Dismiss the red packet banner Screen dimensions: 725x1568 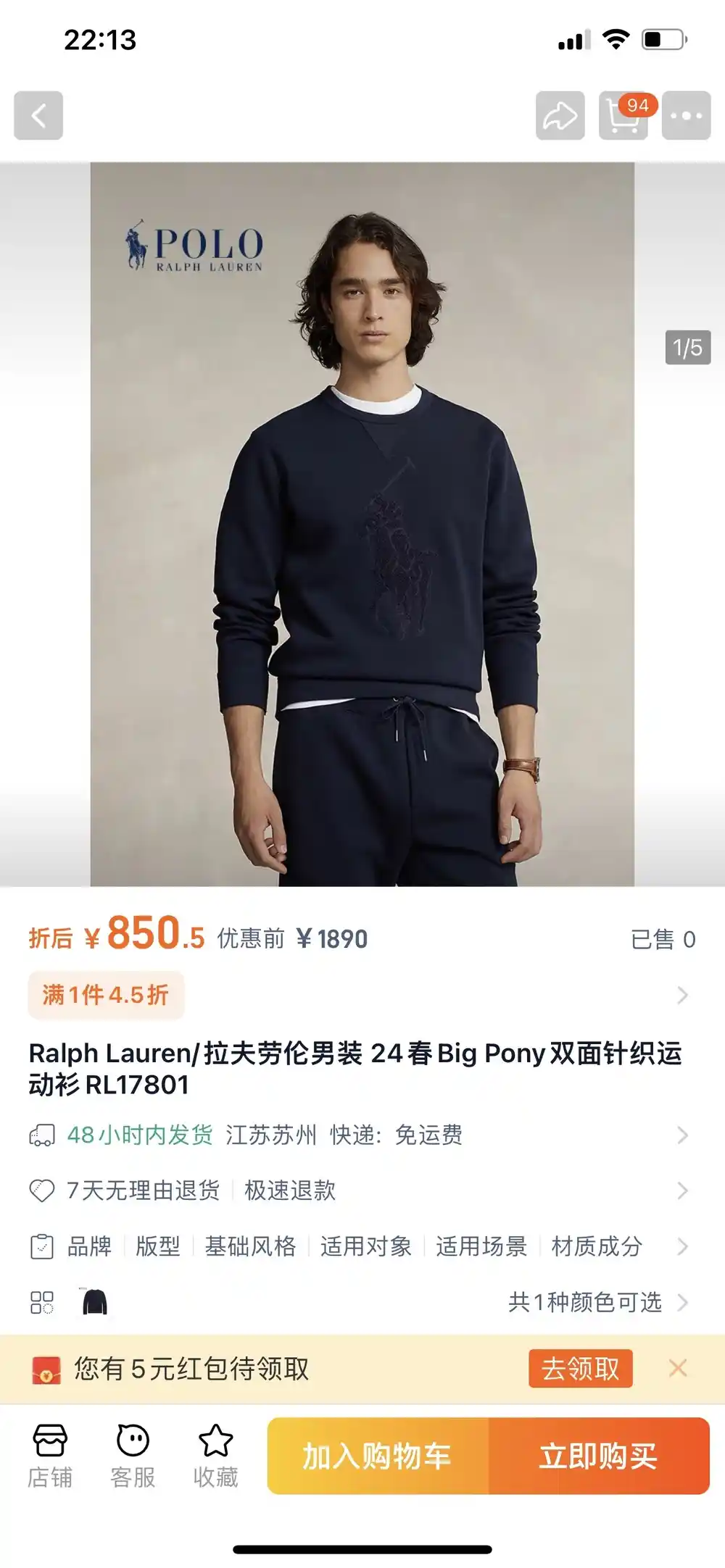tap(678, 1368)
